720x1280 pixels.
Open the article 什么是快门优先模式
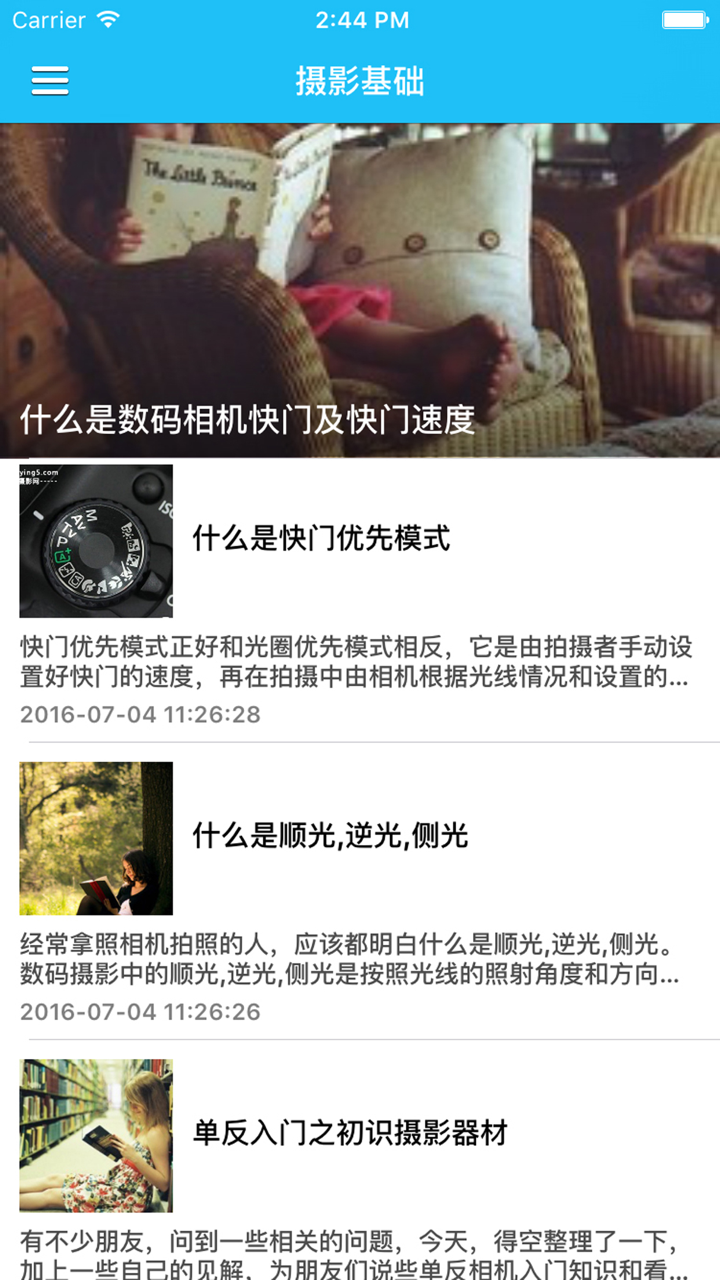[320, 540]
